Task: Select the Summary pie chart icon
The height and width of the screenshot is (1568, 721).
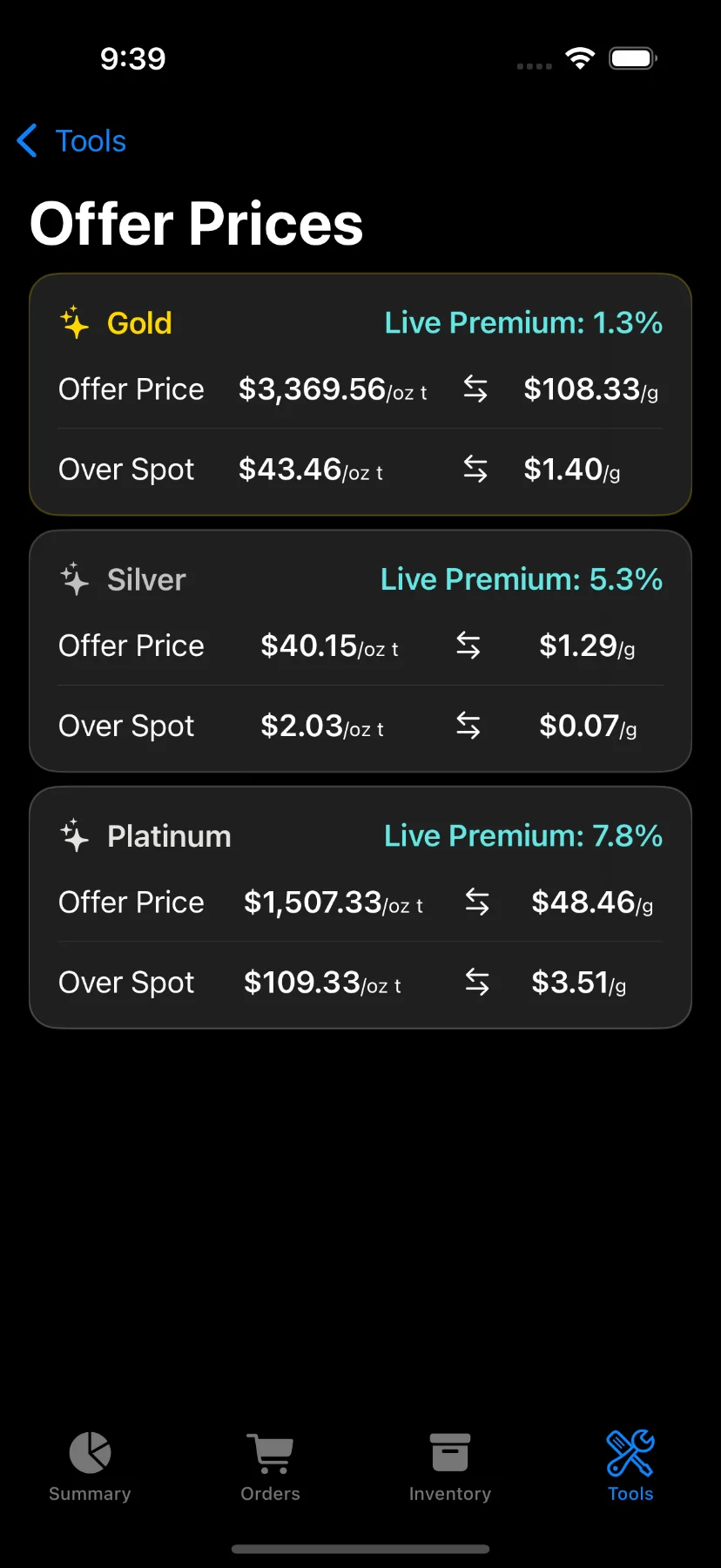Action: click(x=90, y=1452)
